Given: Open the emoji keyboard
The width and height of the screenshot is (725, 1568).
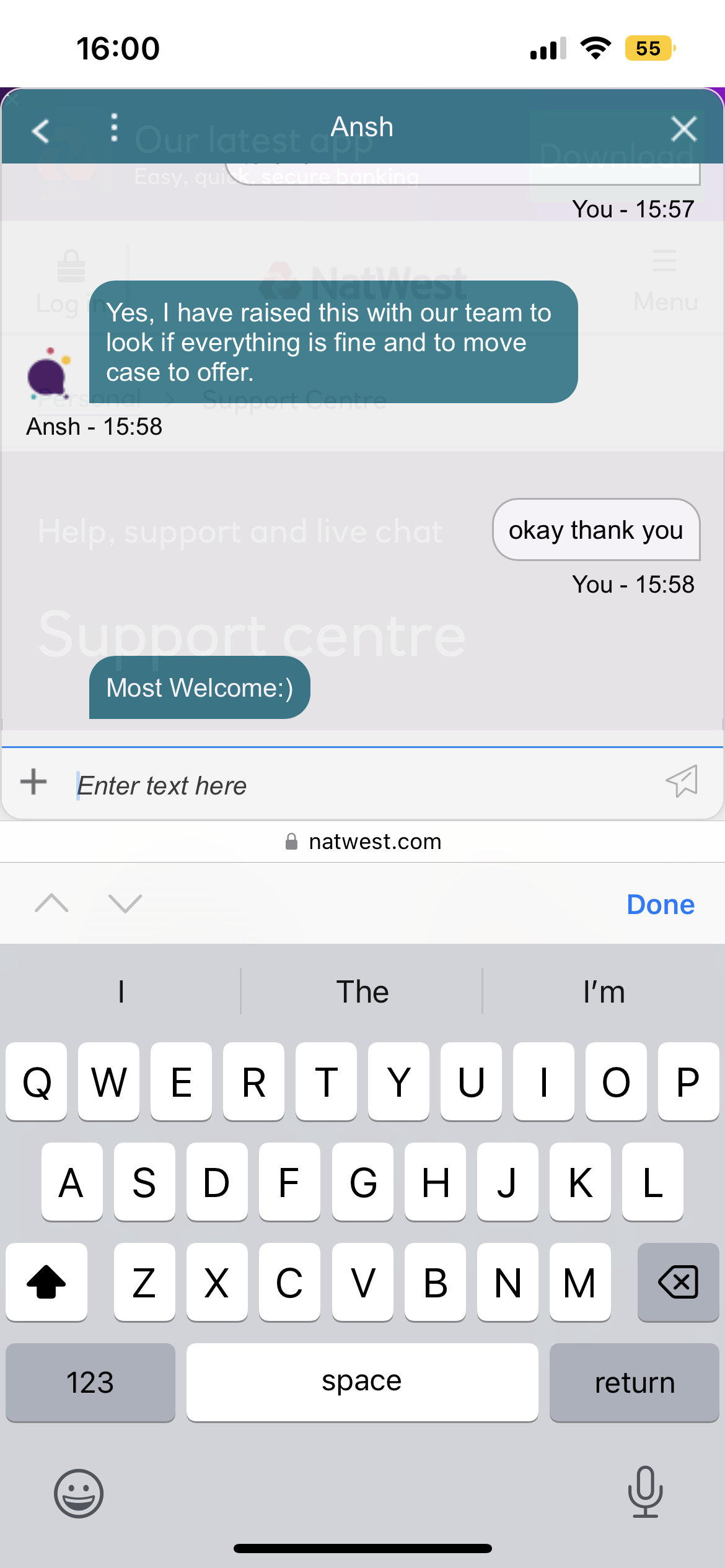Looking at the screenshot, I should point(79,1493).
